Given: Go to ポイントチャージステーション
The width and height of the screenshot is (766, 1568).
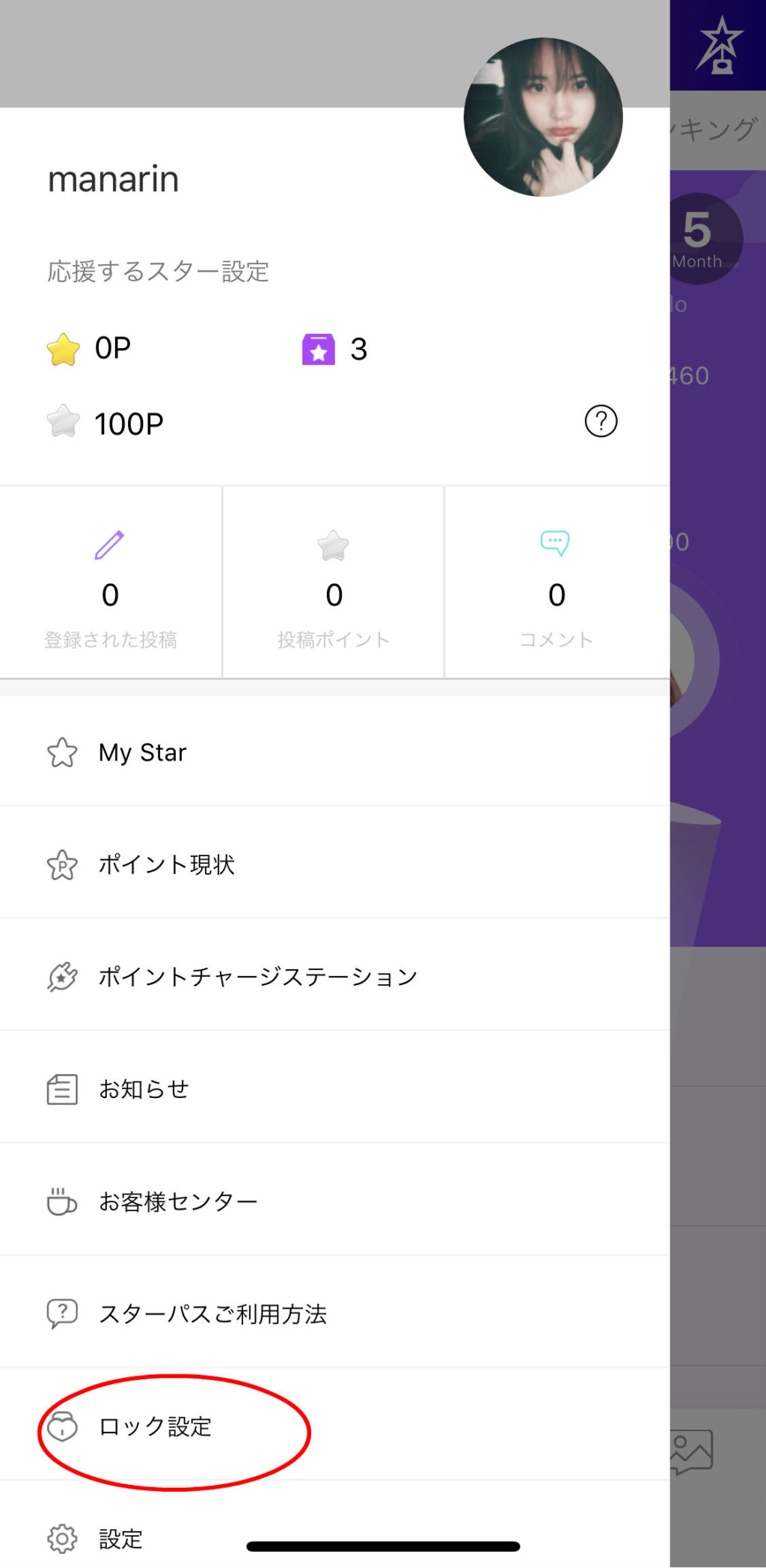Looking at the screenshot, I should coord(334,977).
